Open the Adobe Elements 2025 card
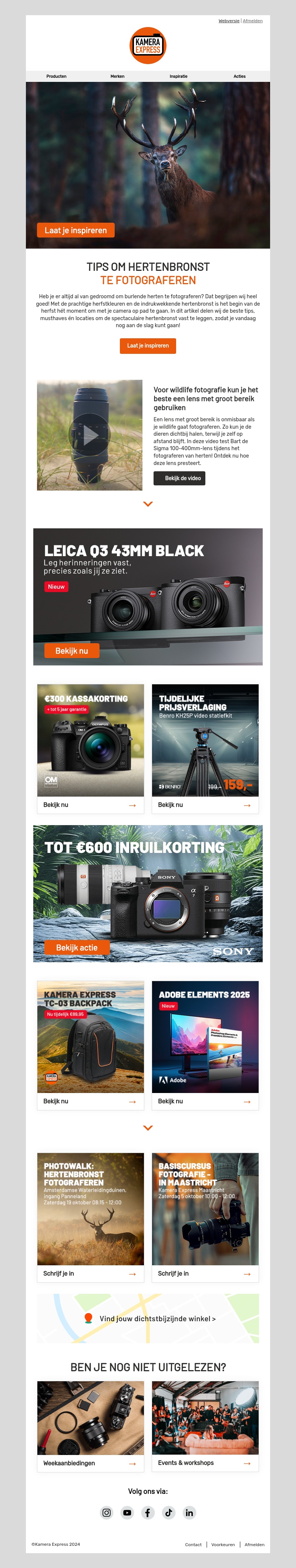The height and width of the screenshot is (1568, 296). coord(205,1101)
